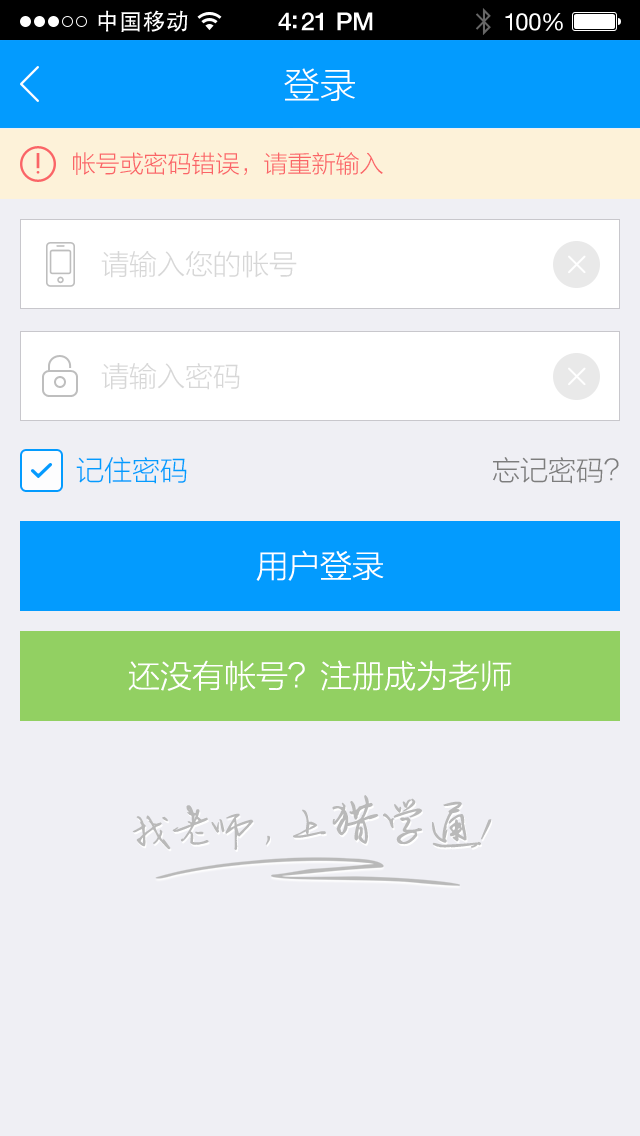The height and width of the screenshot is (1136, 640).
Task: Uncheck the 记住密码 checkbox
Action: click(42, 470)
